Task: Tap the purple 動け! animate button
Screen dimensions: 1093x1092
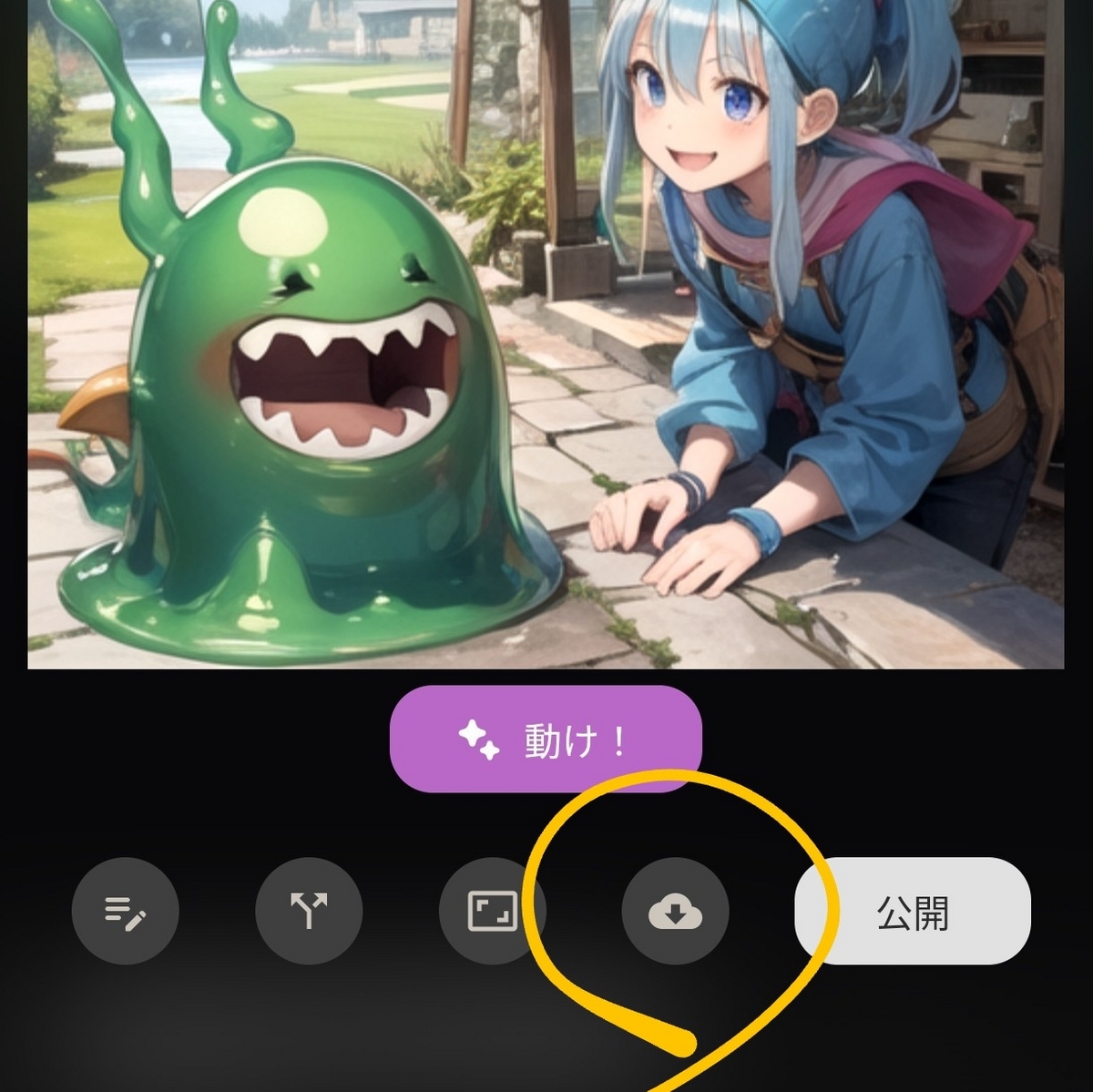Action: (546, 740)
